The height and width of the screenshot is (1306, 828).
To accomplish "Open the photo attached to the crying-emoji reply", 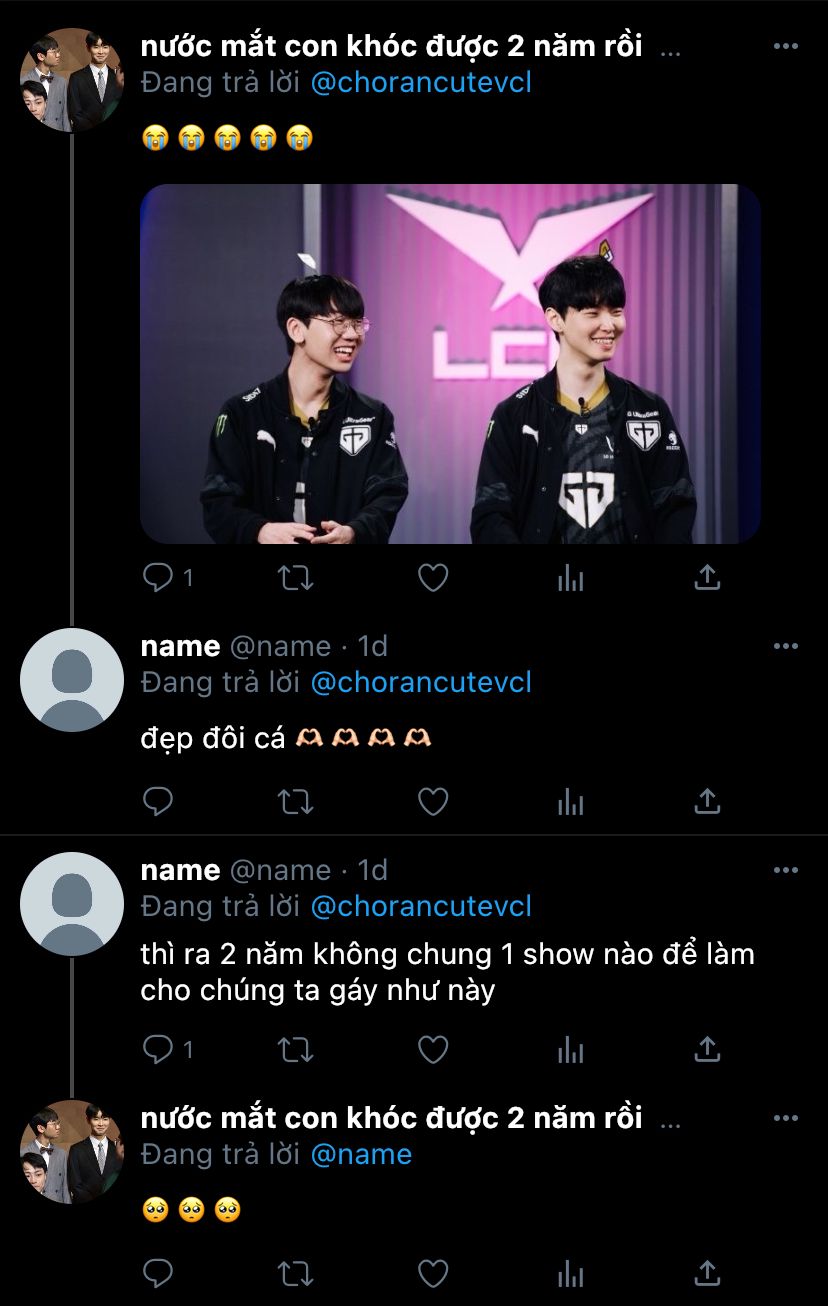I will pos(450,364).
